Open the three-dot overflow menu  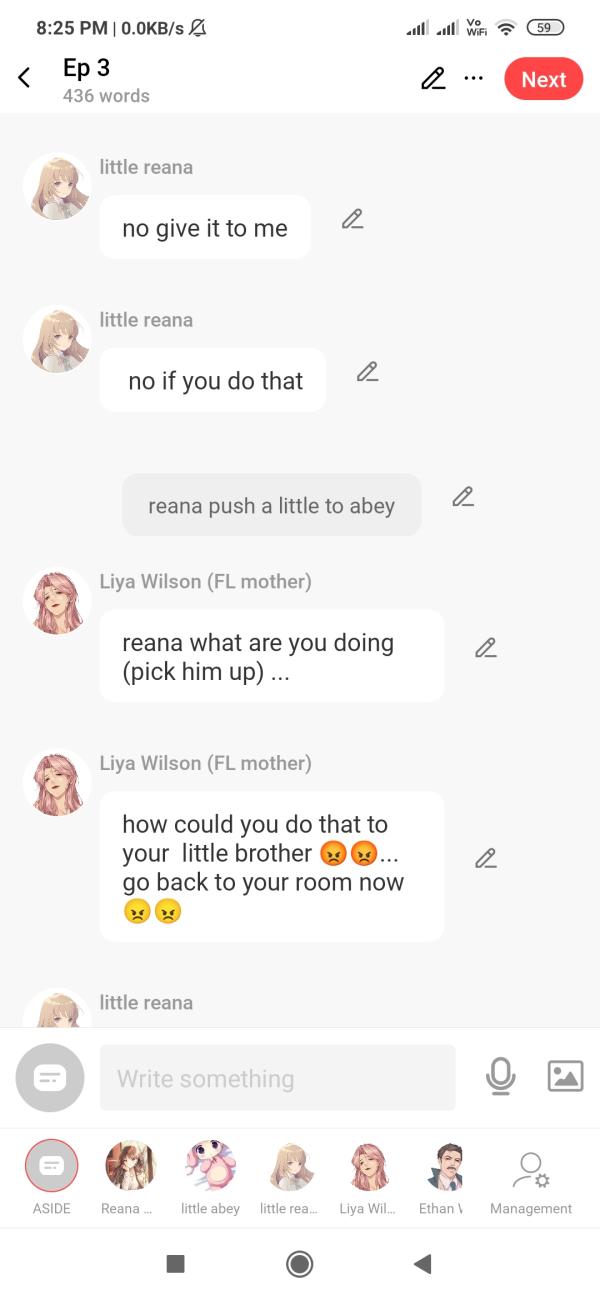[474, 78]
